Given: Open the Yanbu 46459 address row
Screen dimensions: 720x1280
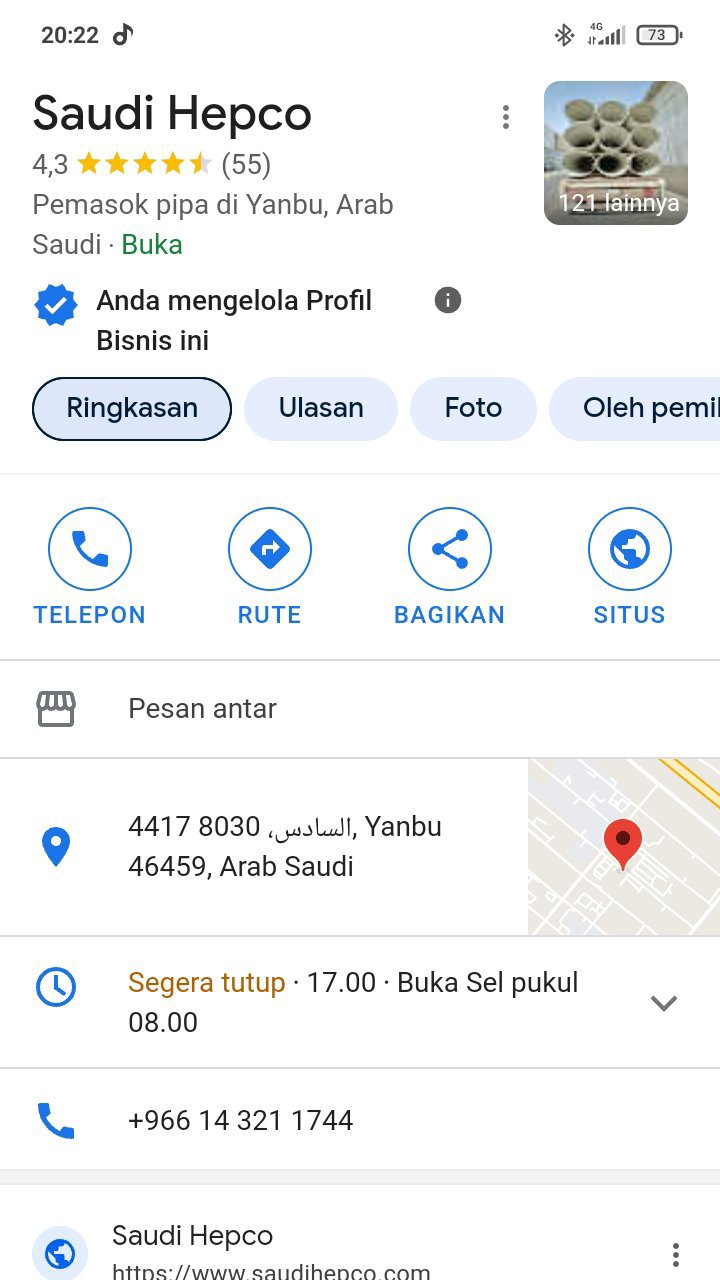Looking at the screenshot, I should pos(284,846).
